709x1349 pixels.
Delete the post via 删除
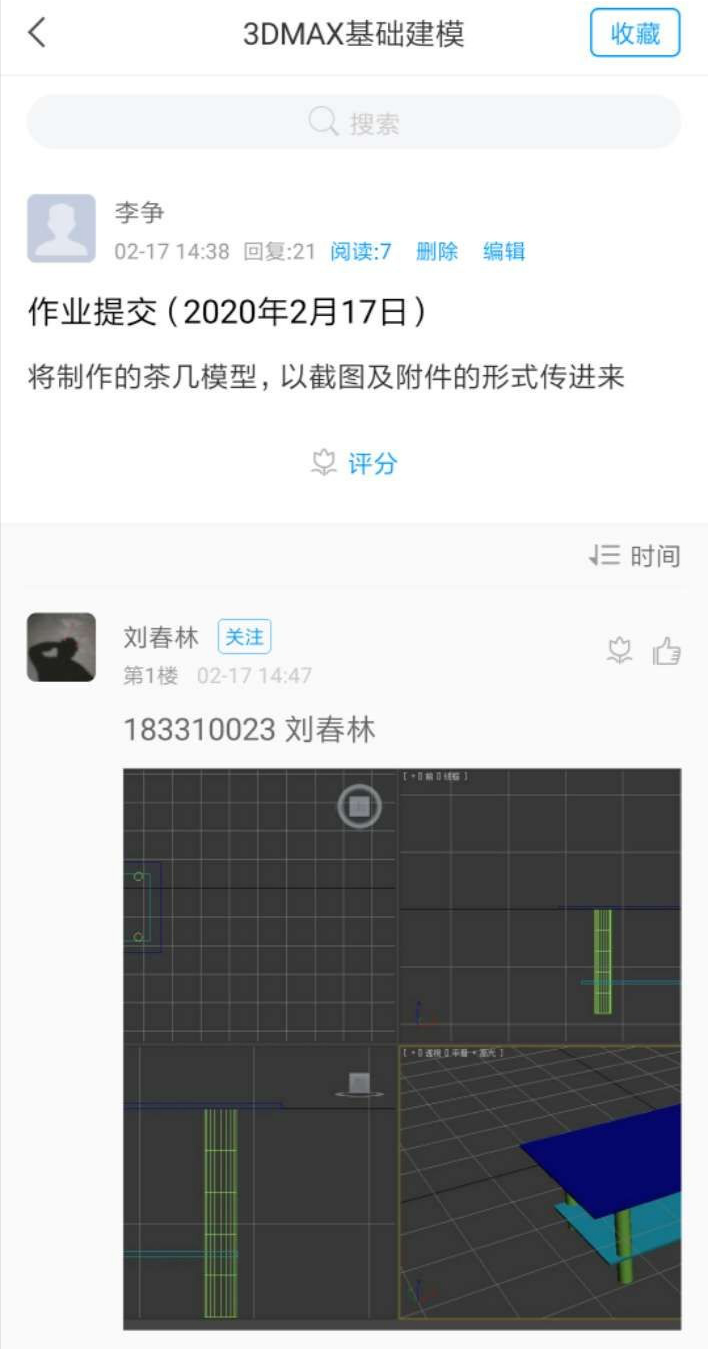tap(437, 252)
